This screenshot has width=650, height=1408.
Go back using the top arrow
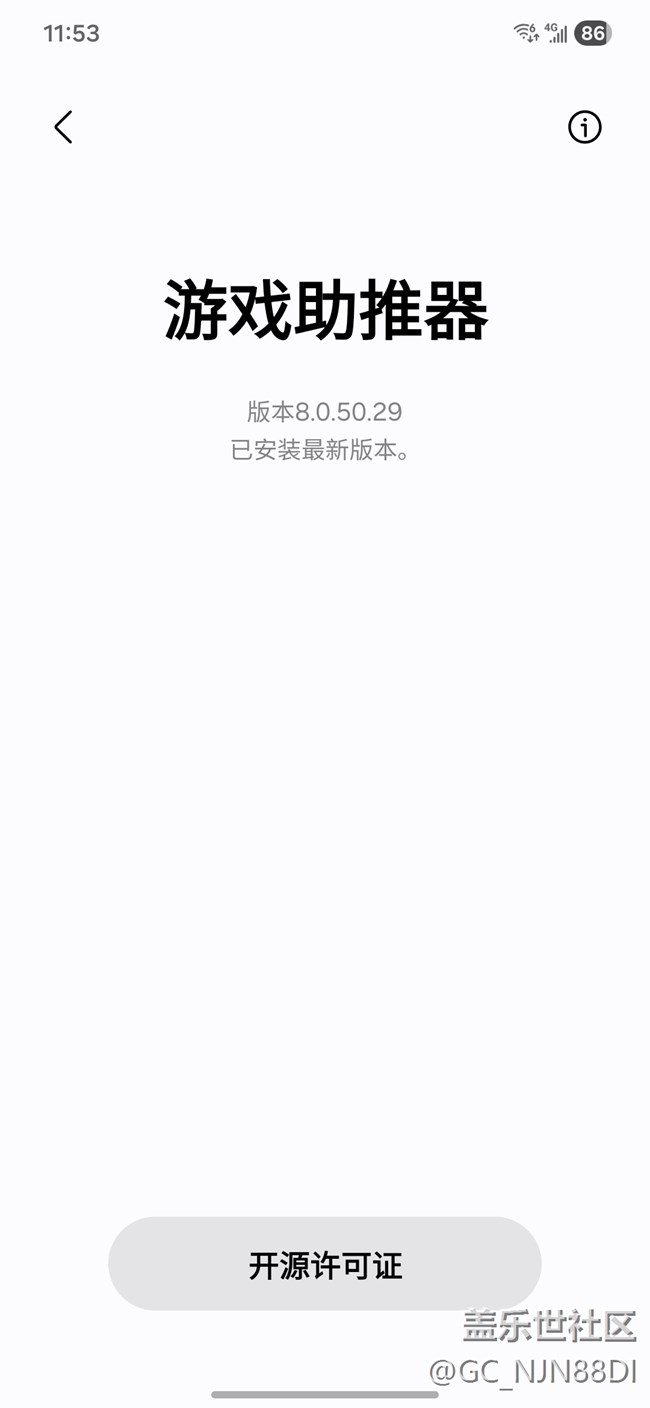pyautogui.click(x=63, y=127)
